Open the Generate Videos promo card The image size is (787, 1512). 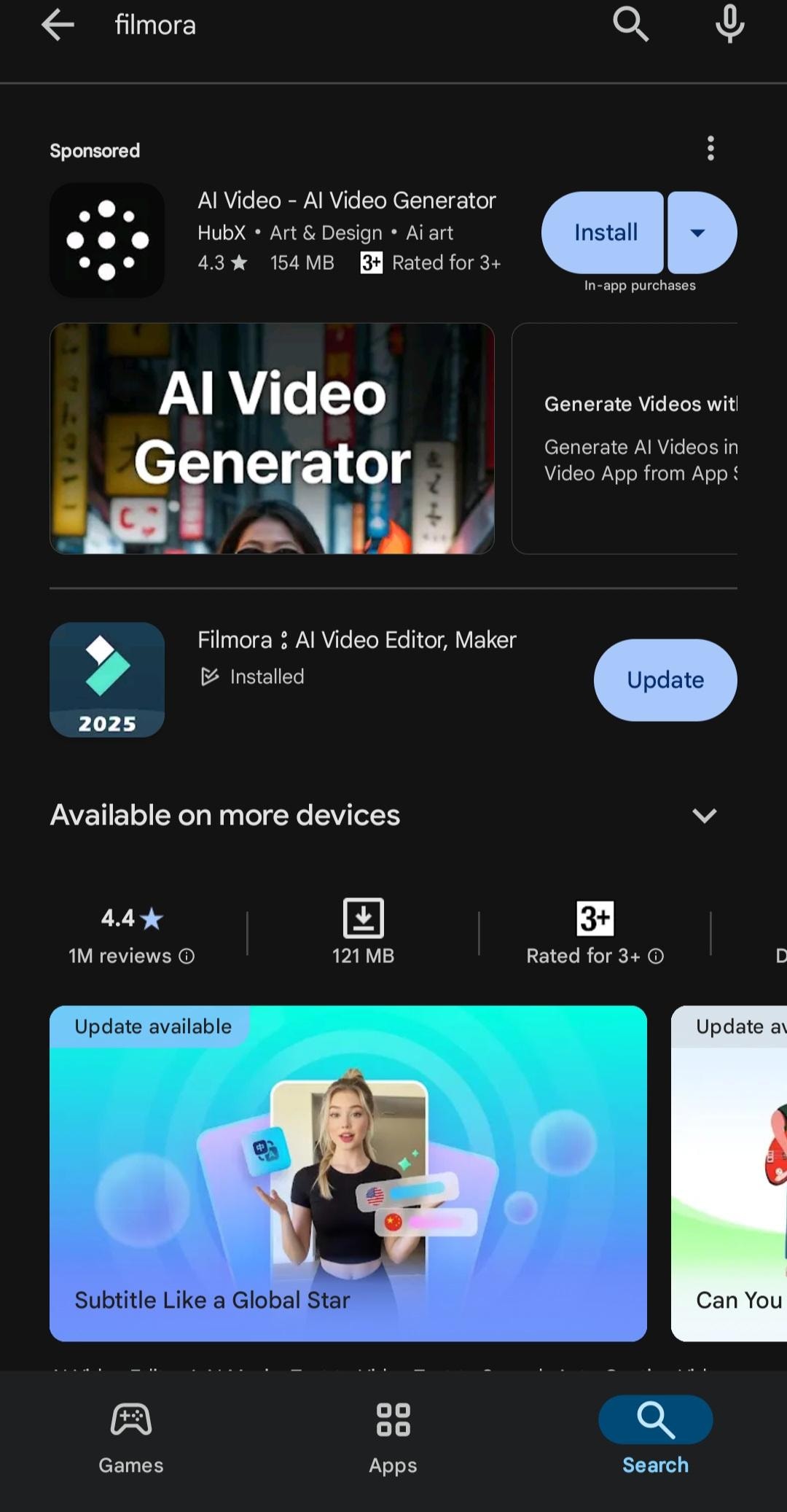(x=627, y=438)
